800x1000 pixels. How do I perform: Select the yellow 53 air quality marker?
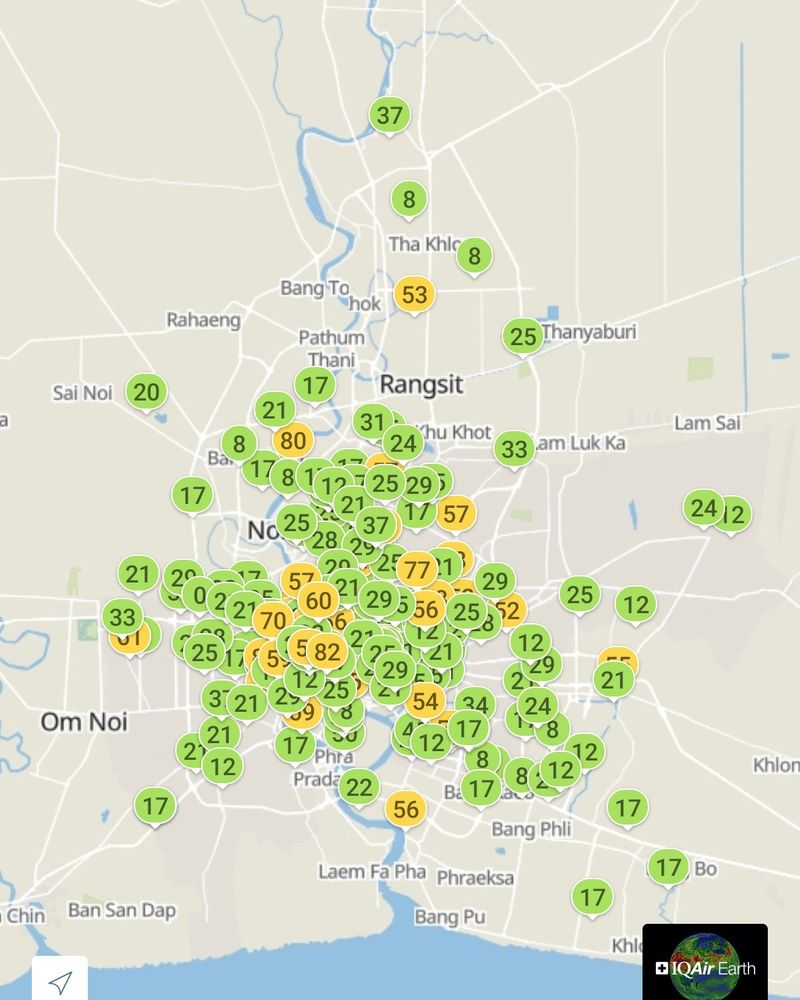coord(414,294)
